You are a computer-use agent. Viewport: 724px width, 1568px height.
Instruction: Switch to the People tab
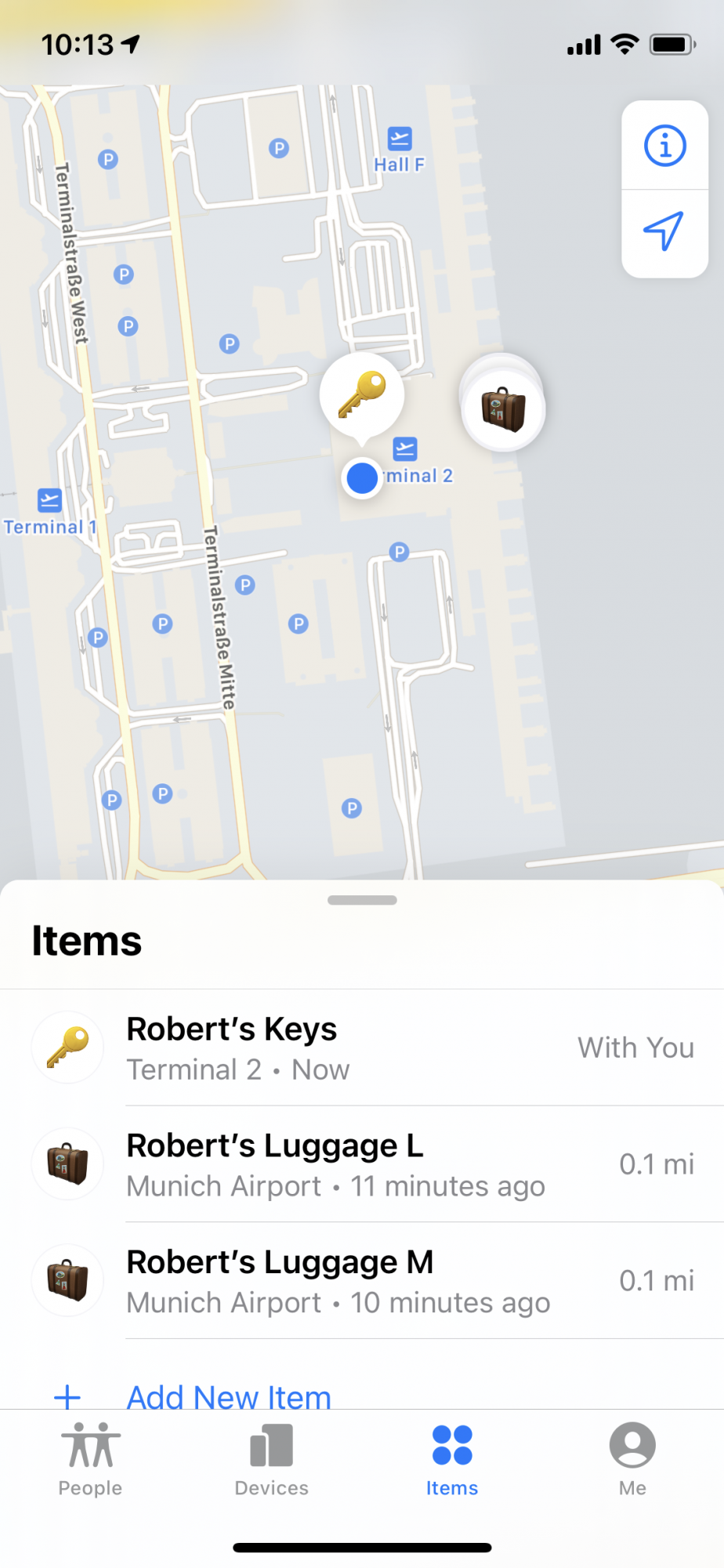coord(91,1458)
